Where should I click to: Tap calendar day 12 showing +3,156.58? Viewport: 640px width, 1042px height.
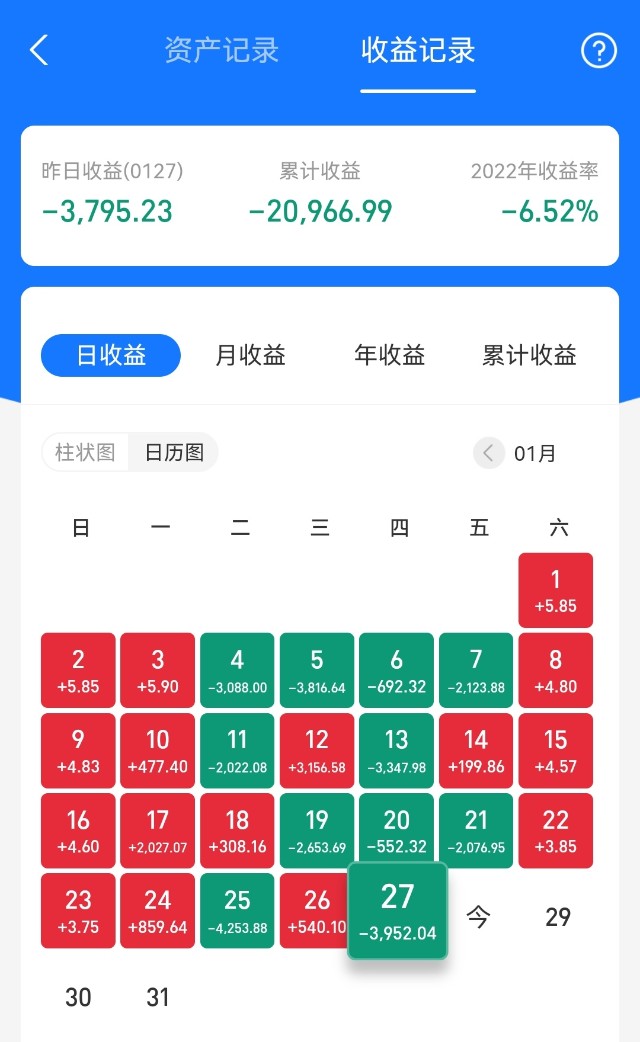pos(317,750)
